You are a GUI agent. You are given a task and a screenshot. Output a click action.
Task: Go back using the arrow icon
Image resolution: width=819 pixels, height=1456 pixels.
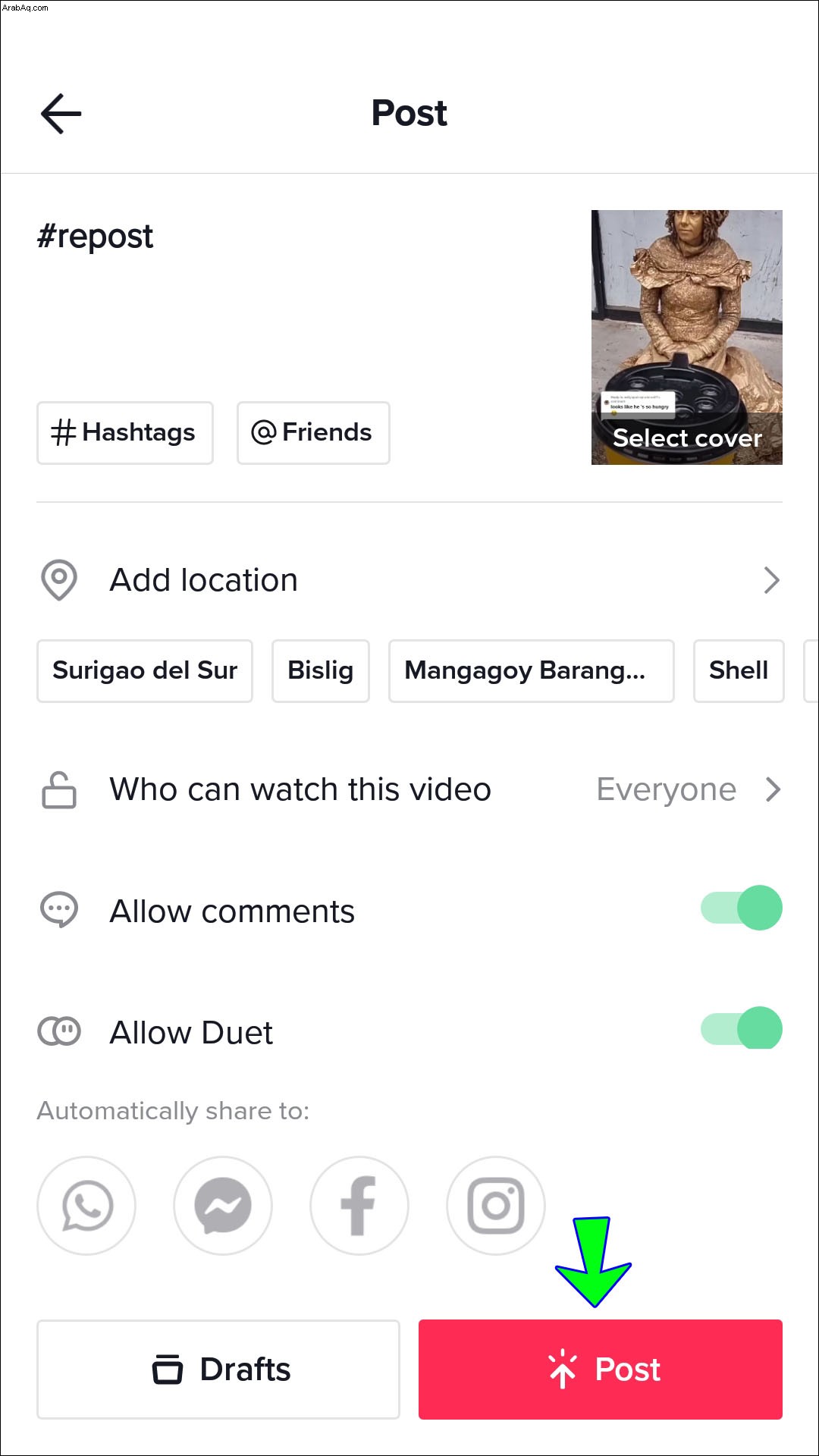coord(61,114)
